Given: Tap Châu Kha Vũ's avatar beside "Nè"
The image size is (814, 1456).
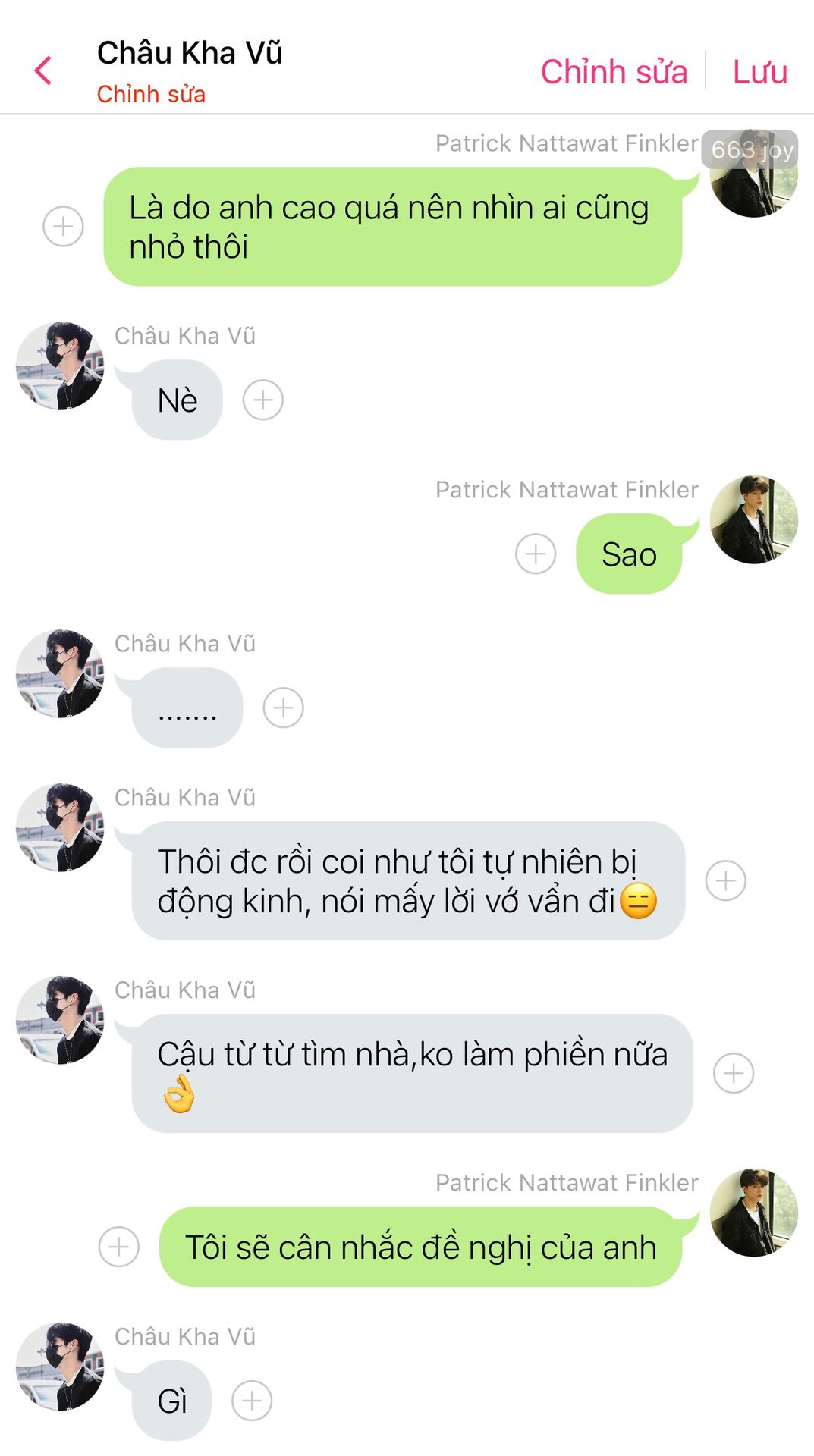Looking at the screenshot, I should (x=60, y=366).
